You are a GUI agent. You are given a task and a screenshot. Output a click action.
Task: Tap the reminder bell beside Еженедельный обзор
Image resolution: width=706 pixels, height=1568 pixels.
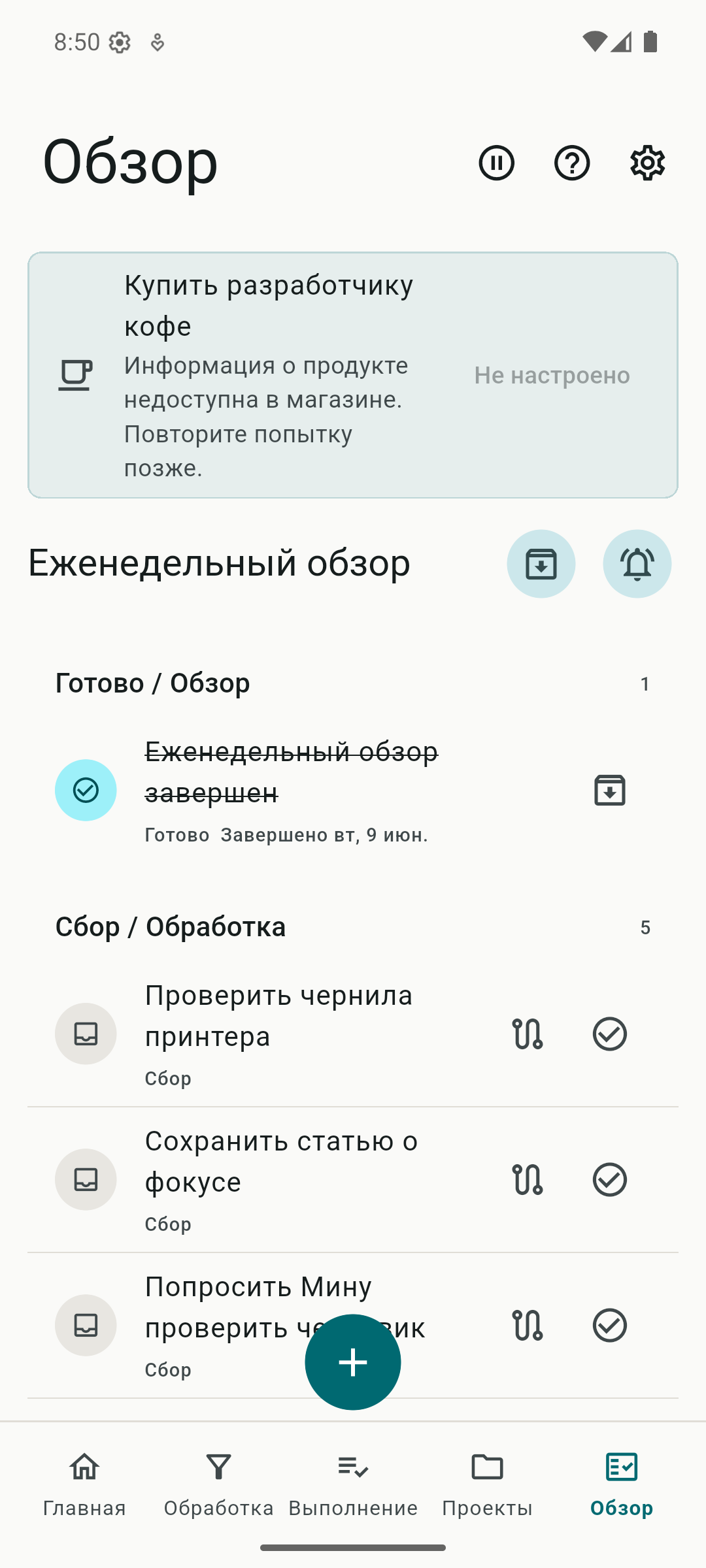[637, 564]
